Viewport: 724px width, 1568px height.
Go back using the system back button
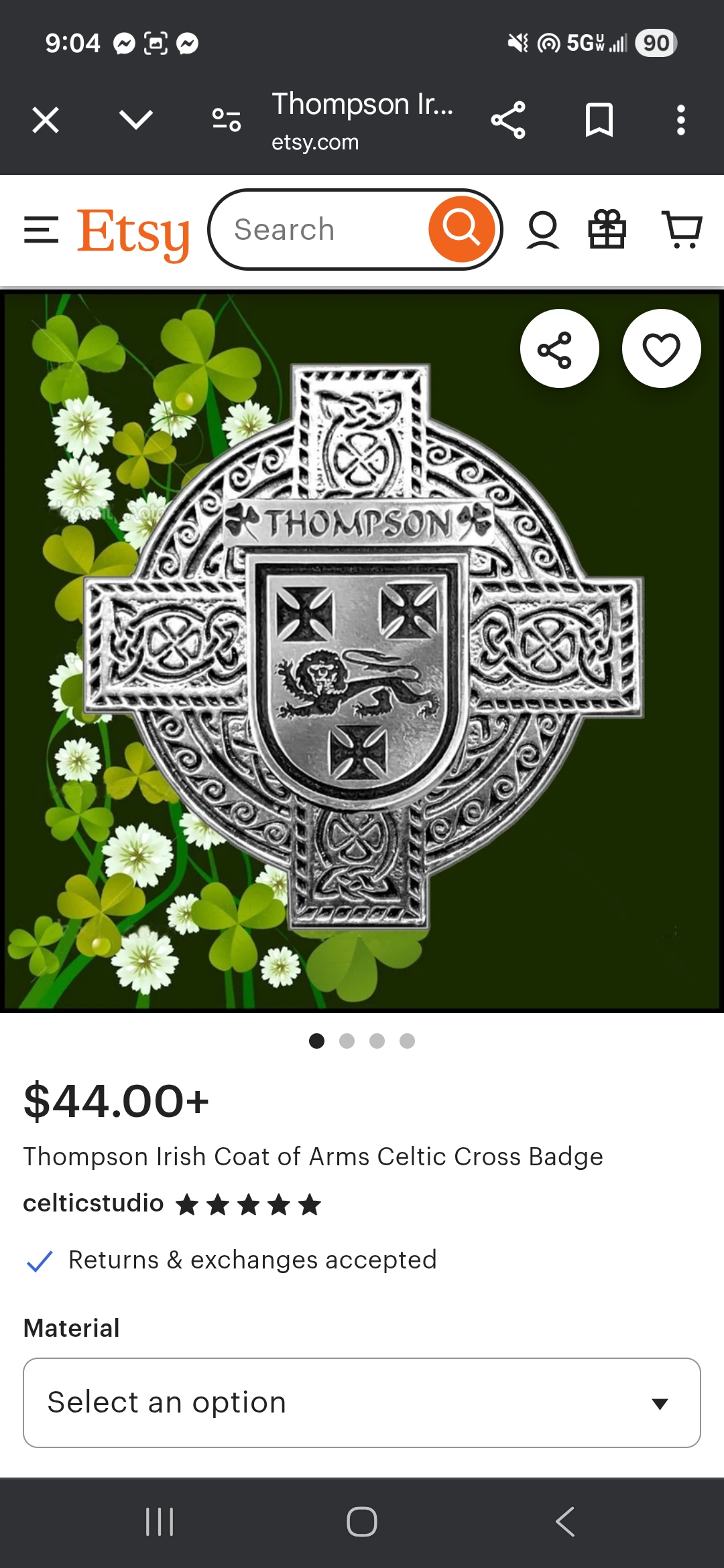(x=565, y=1522)
